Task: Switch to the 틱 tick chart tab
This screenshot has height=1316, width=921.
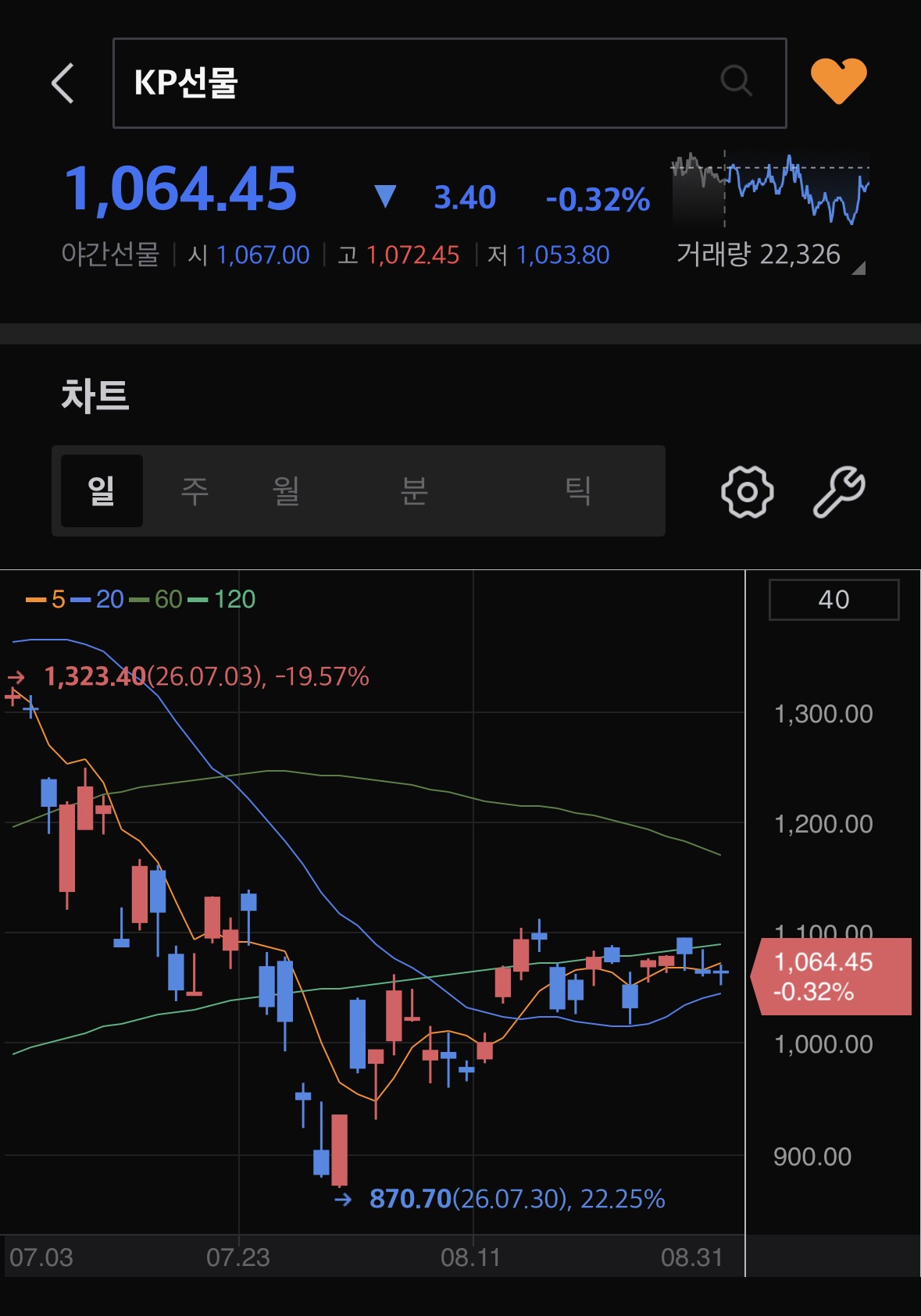Action: [577, 490]
